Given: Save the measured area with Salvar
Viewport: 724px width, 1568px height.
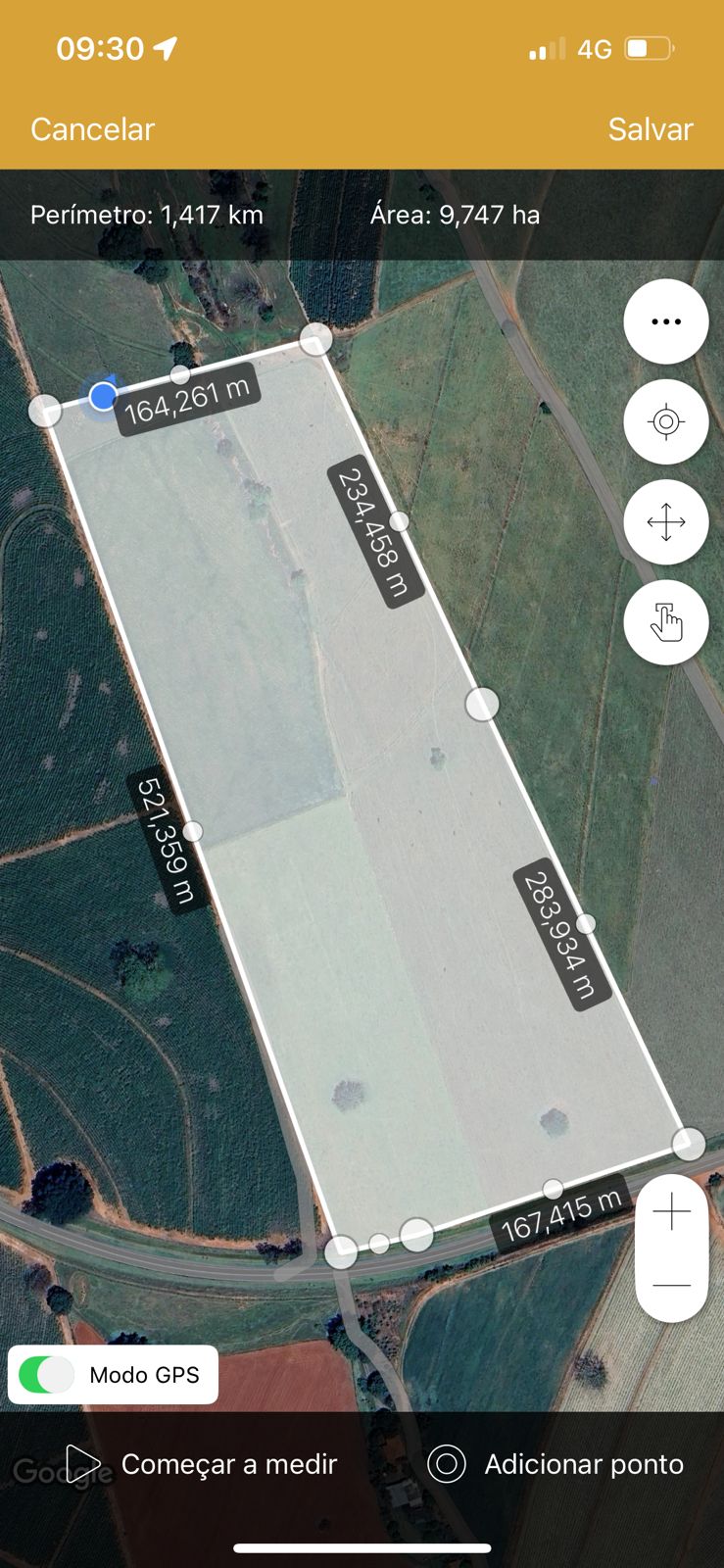Looking at the screenshot, I should [x=650, y=129].
